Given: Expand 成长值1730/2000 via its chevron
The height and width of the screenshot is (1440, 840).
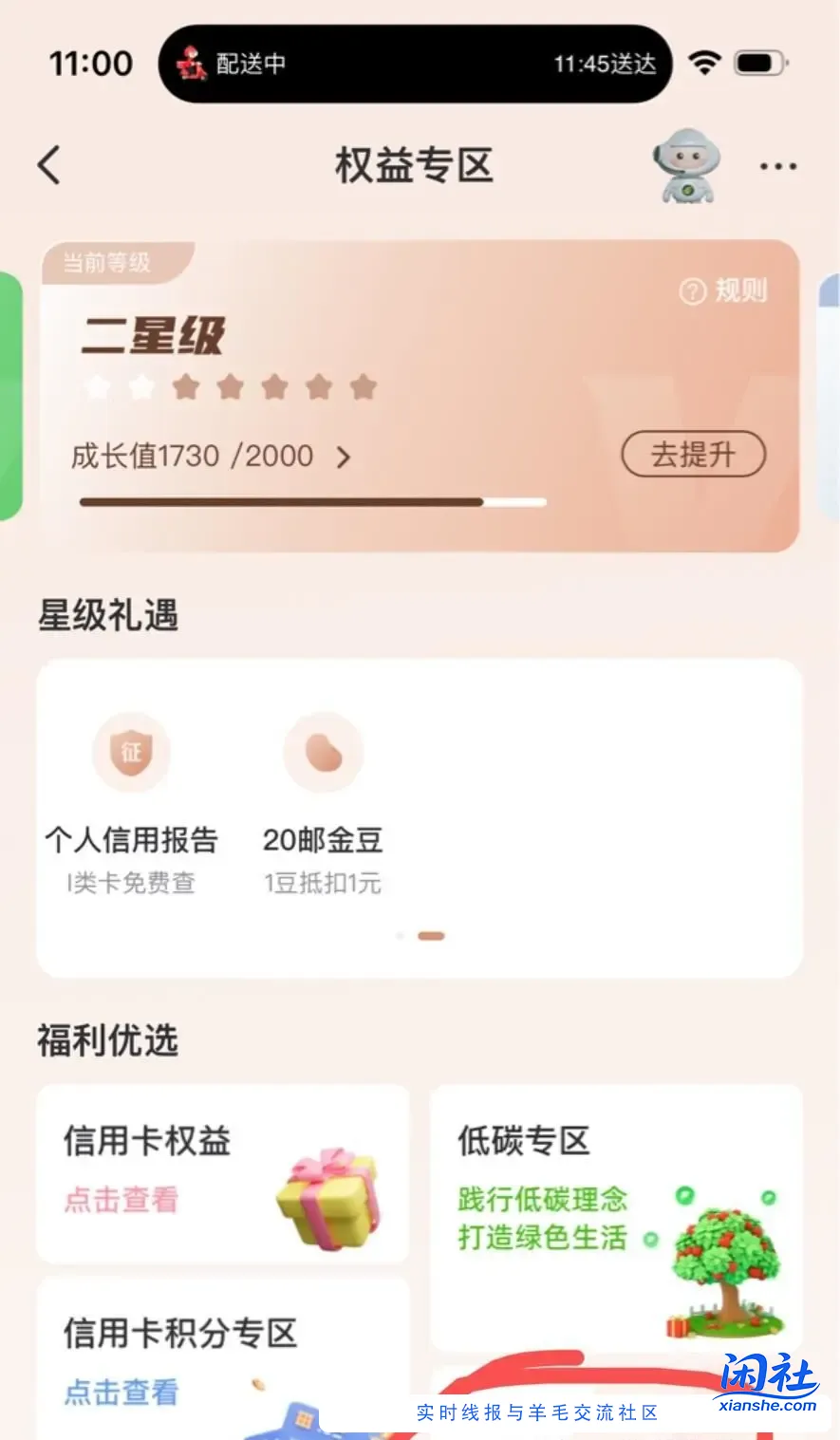Looking at the screenshot, I should 345,457.
